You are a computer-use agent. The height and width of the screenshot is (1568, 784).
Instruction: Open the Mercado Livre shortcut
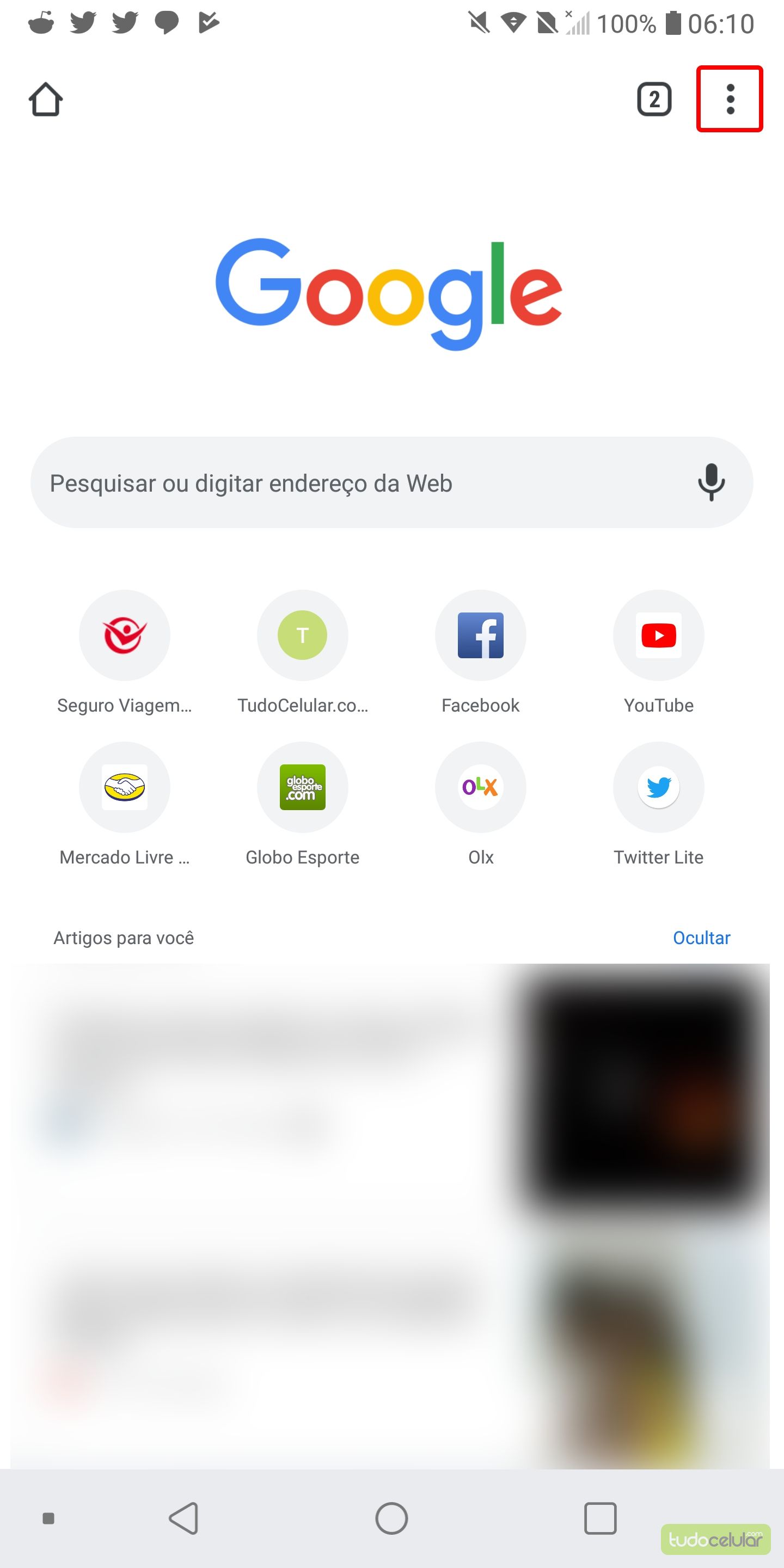(124, 787)
